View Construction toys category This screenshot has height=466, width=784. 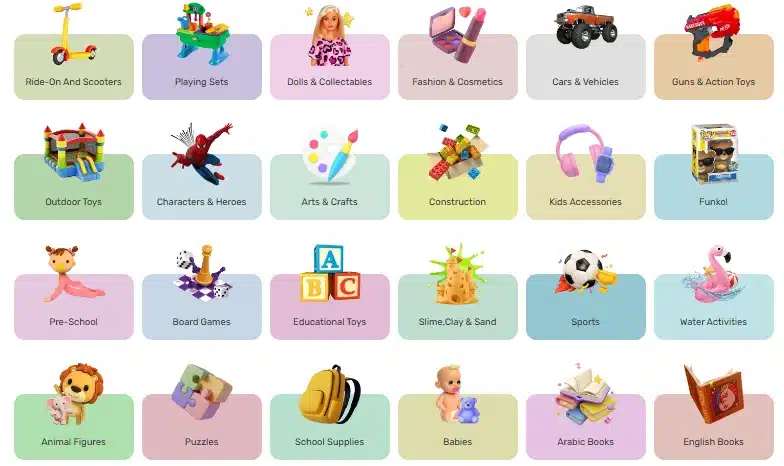click(458, 188)
